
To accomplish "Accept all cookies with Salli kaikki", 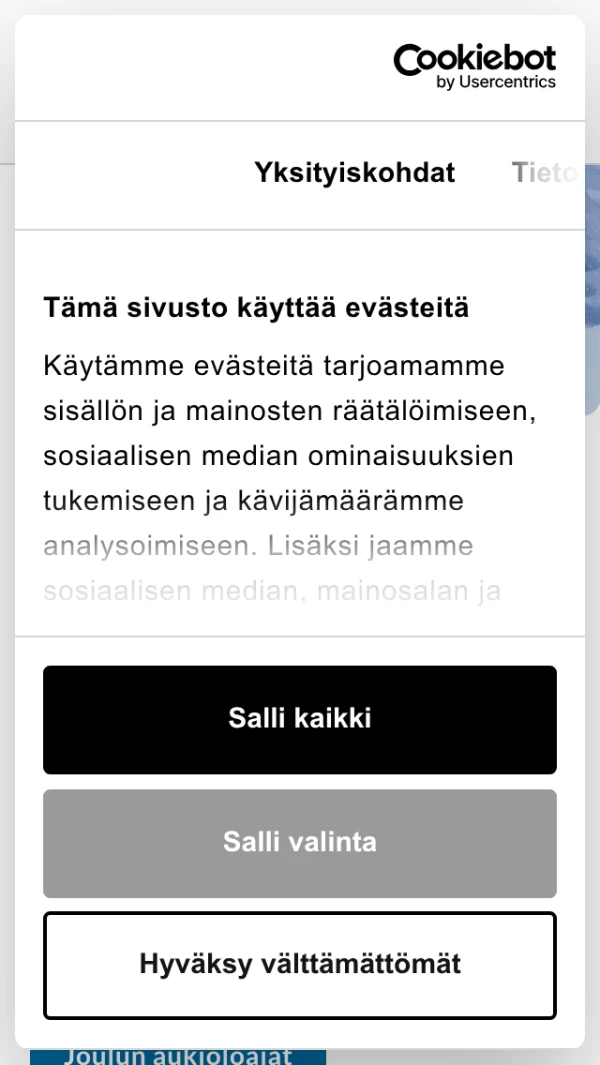I will coord(299,719).
